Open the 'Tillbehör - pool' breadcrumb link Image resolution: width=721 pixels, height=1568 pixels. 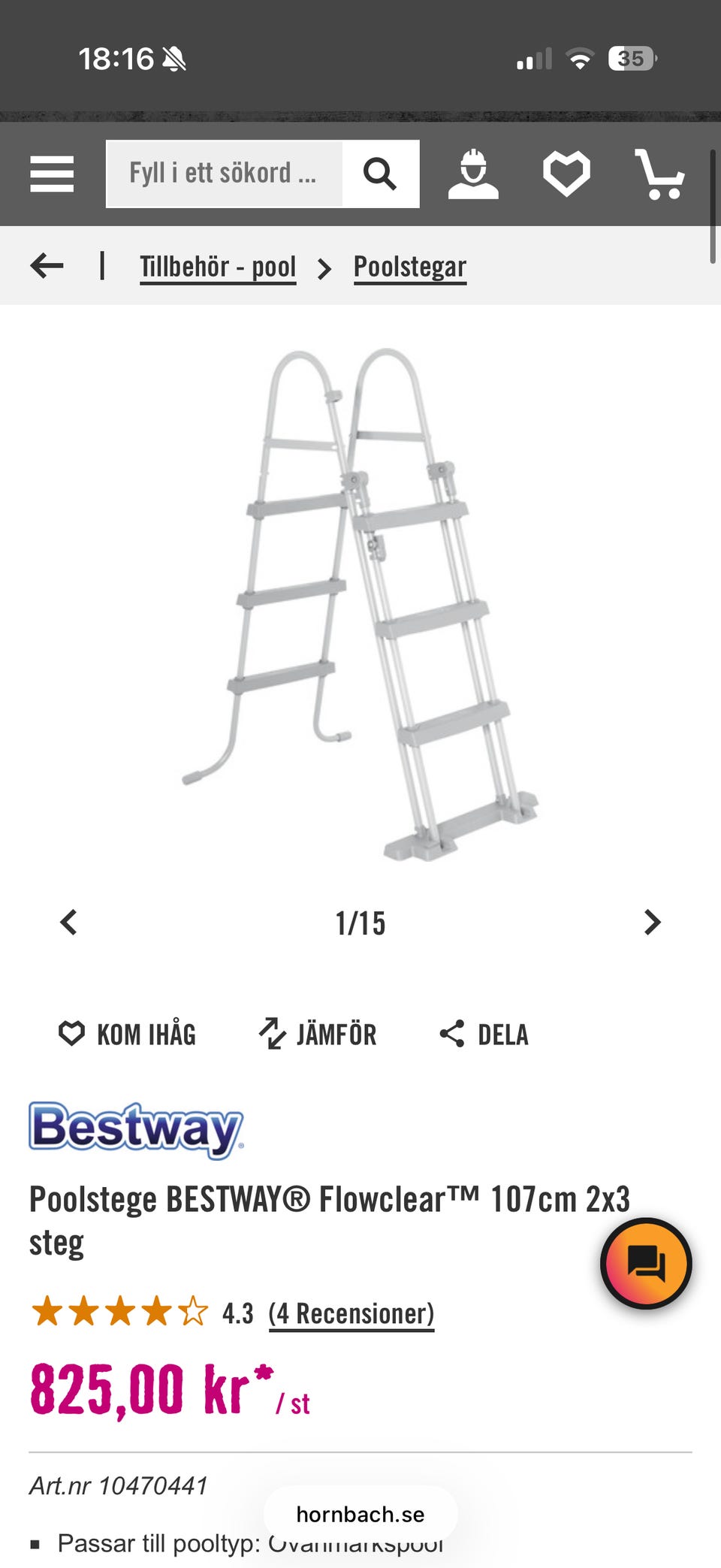[218, 267]
